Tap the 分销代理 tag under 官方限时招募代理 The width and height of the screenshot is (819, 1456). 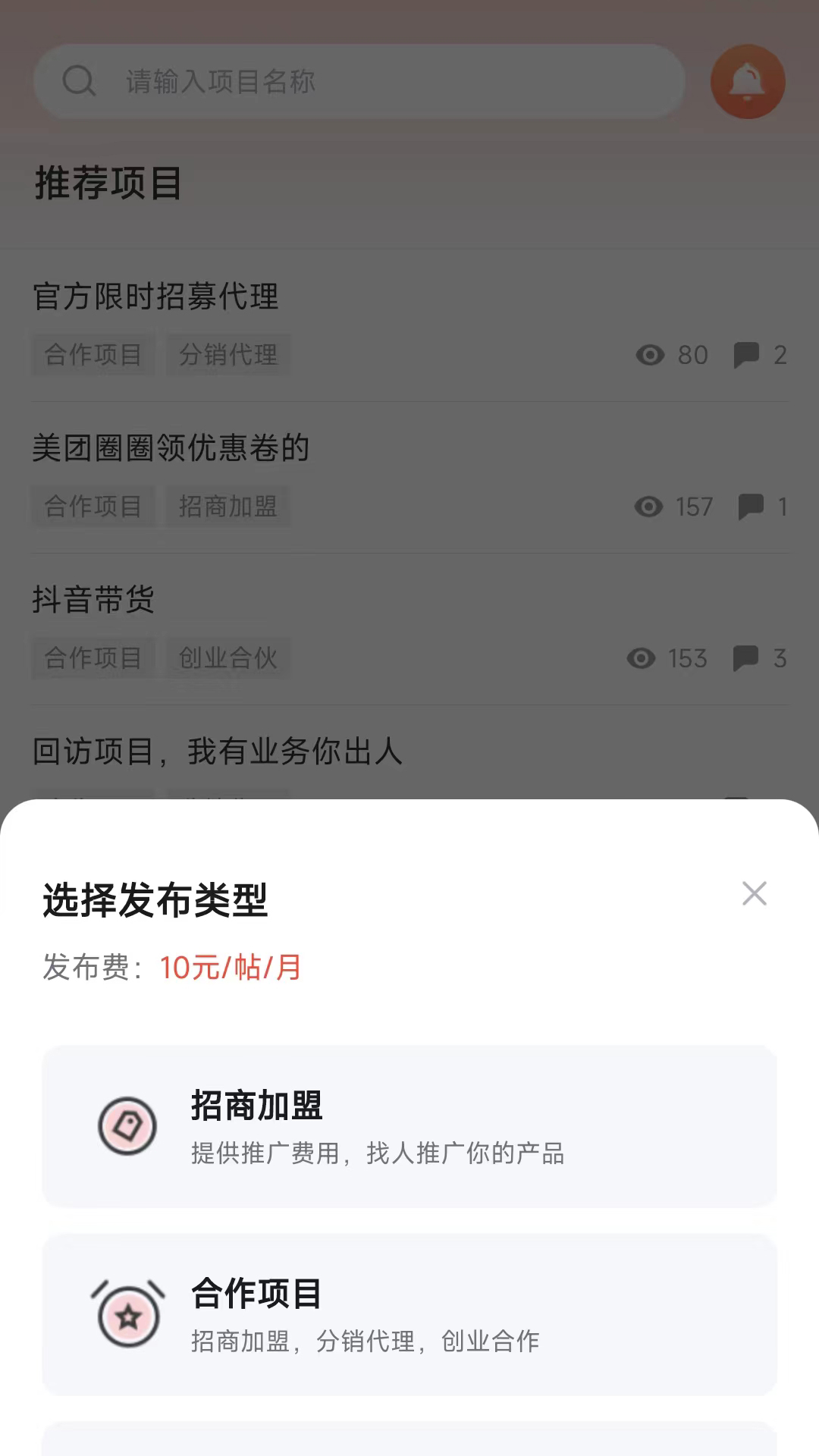[x=227, y=355]
